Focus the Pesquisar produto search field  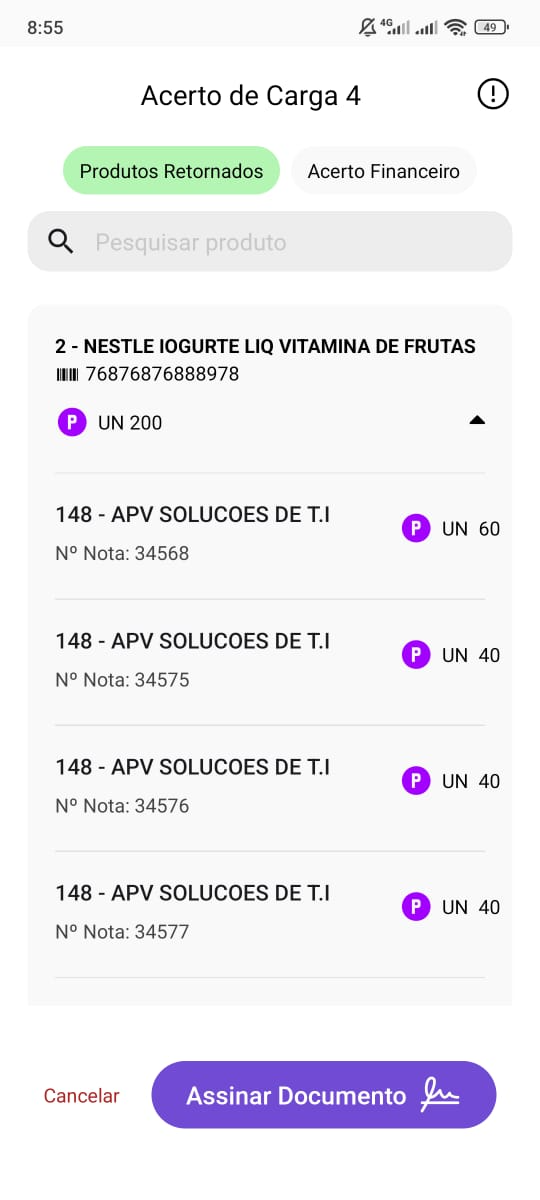(x=270, y=242)
